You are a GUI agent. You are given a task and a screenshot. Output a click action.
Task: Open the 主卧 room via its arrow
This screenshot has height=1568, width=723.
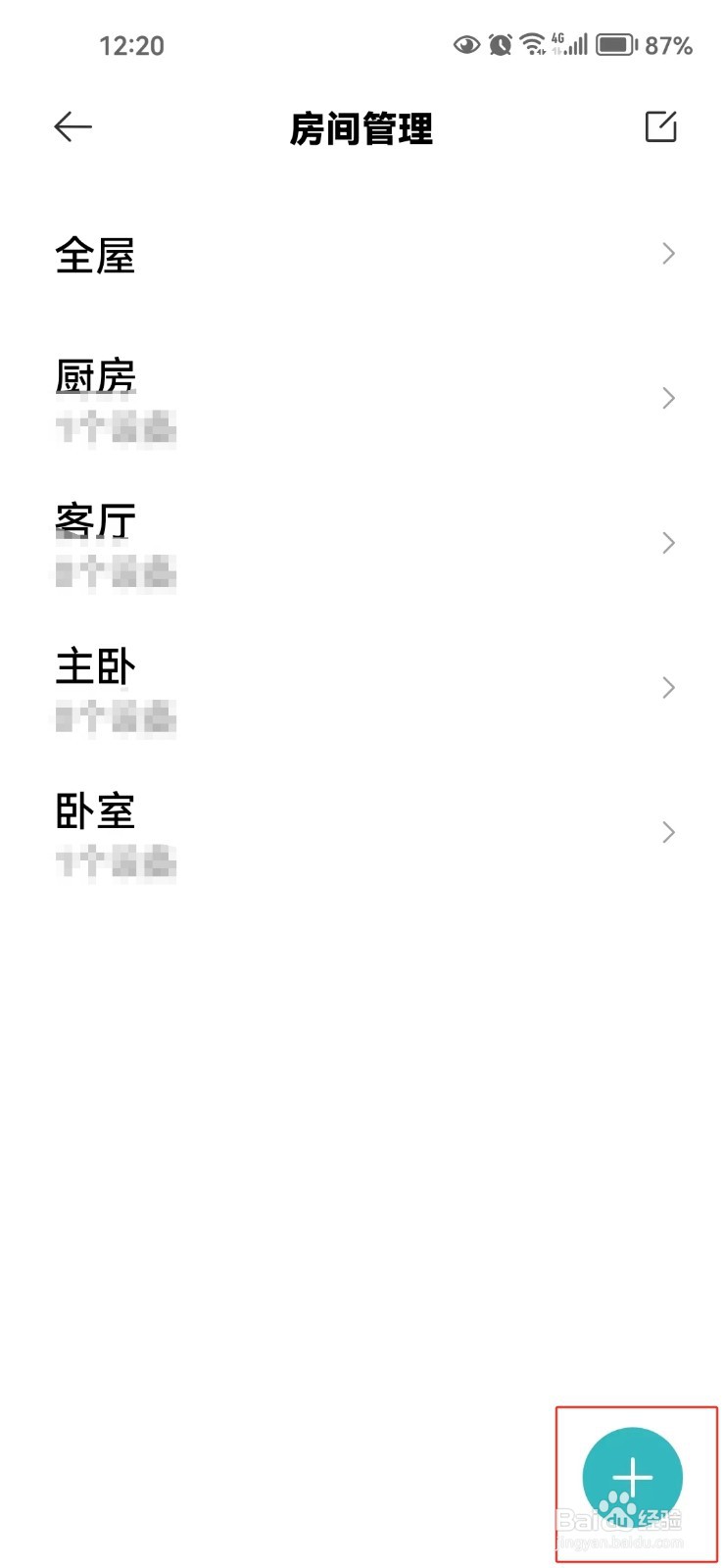coord(668,687)
